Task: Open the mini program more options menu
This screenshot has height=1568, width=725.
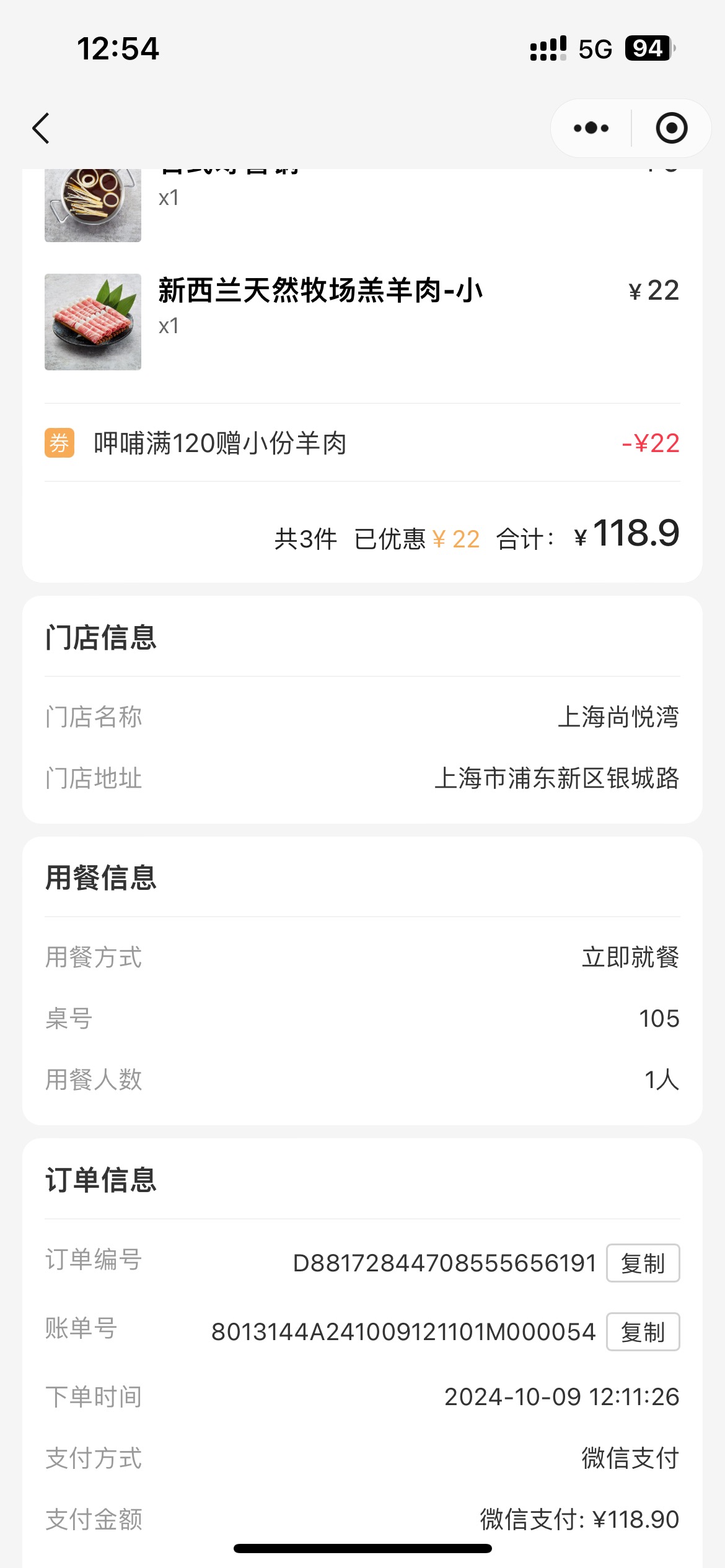Action: click(591, 128)
